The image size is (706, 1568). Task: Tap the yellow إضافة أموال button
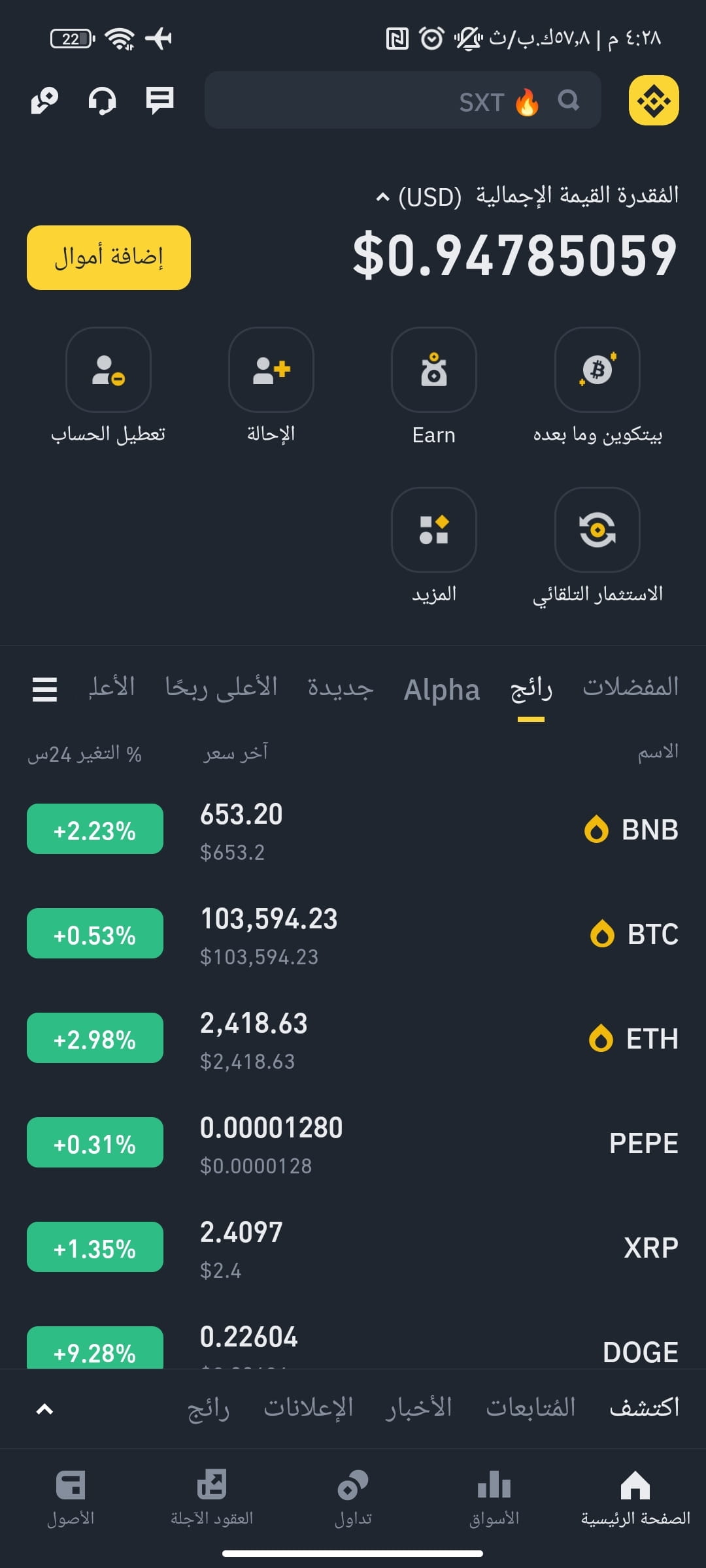[109, 257]
